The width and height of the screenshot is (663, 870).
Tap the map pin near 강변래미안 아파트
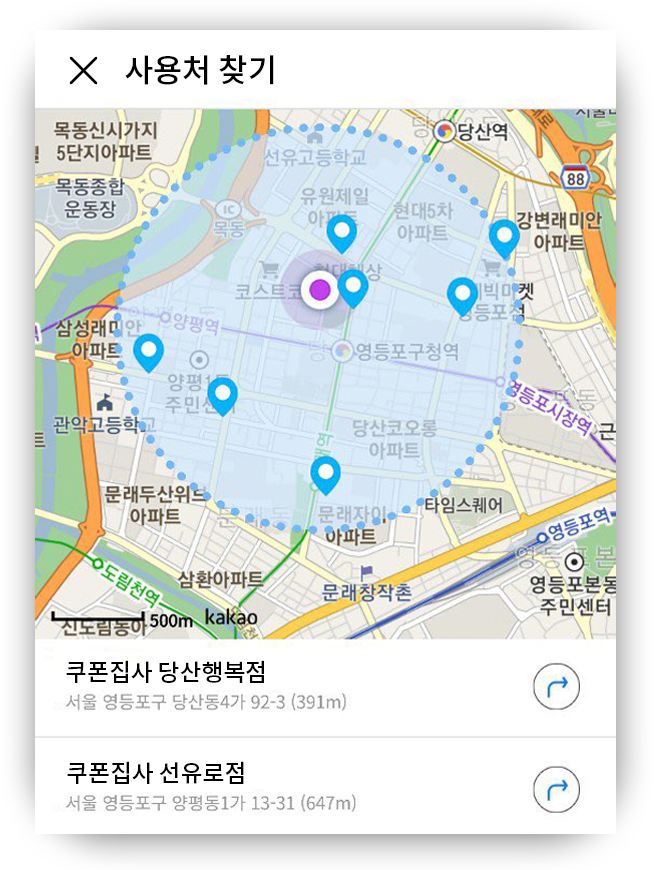[503, 238]
